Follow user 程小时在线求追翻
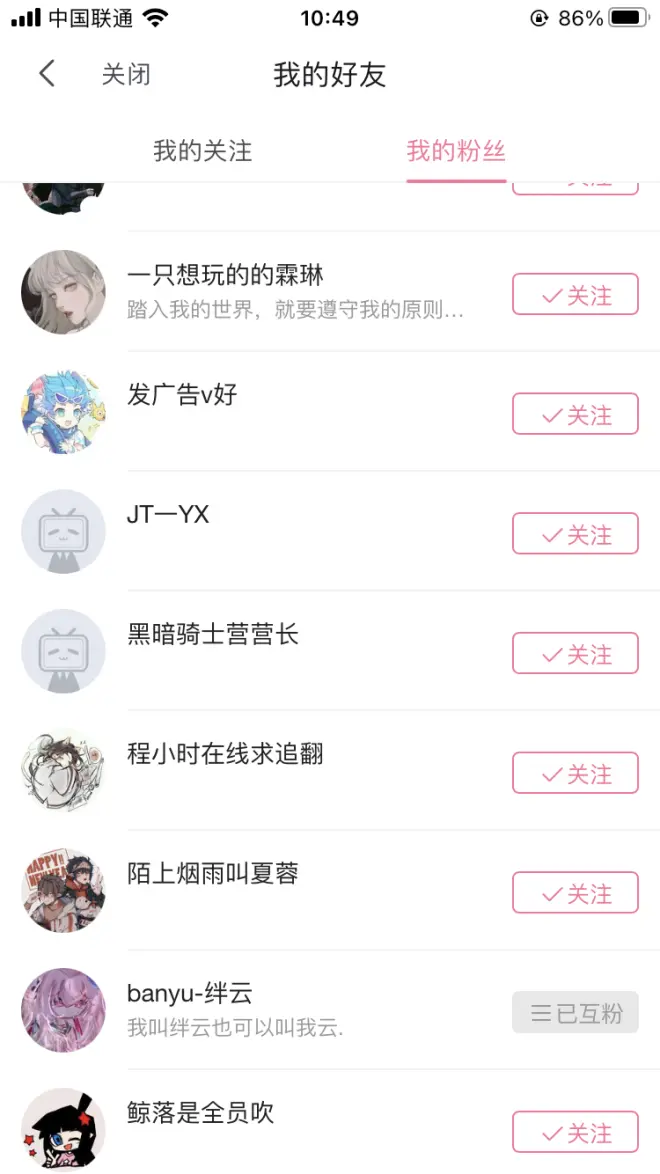The image size is (660, 1174). coord(575,774)
